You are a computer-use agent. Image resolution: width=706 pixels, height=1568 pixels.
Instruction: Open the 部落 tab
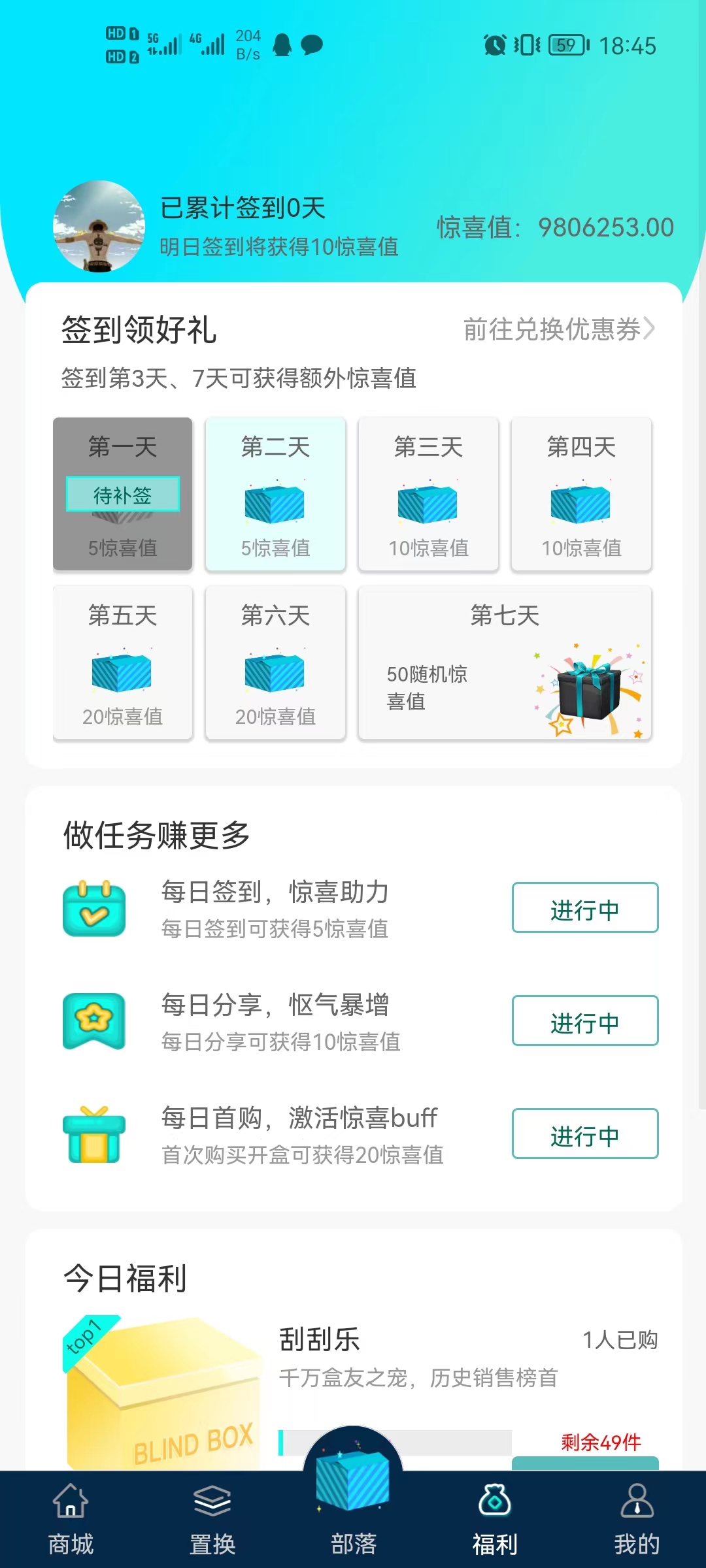pyautogui.click(x=353, y=1503)
